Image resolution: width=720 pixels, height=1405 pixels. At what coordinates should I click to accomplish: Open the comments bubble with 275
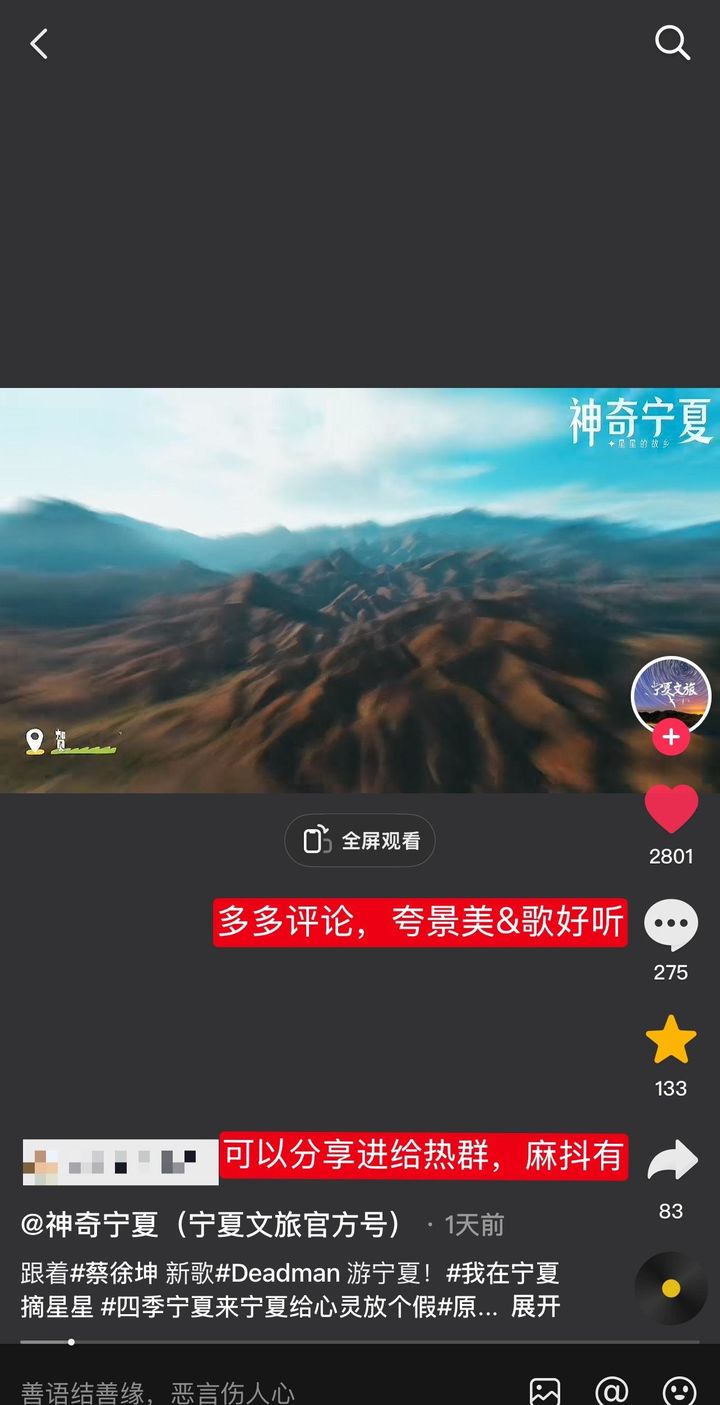(x=670, y=926)
